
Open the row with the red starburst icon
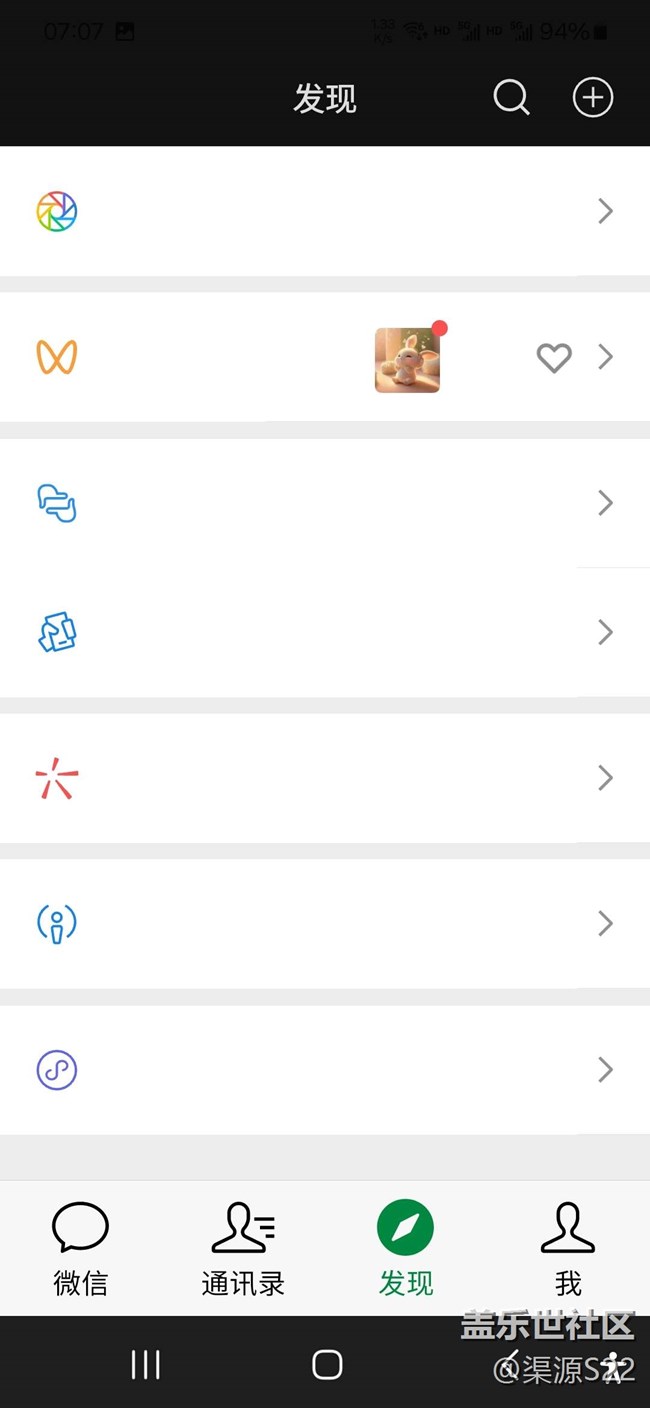point(325,778)
